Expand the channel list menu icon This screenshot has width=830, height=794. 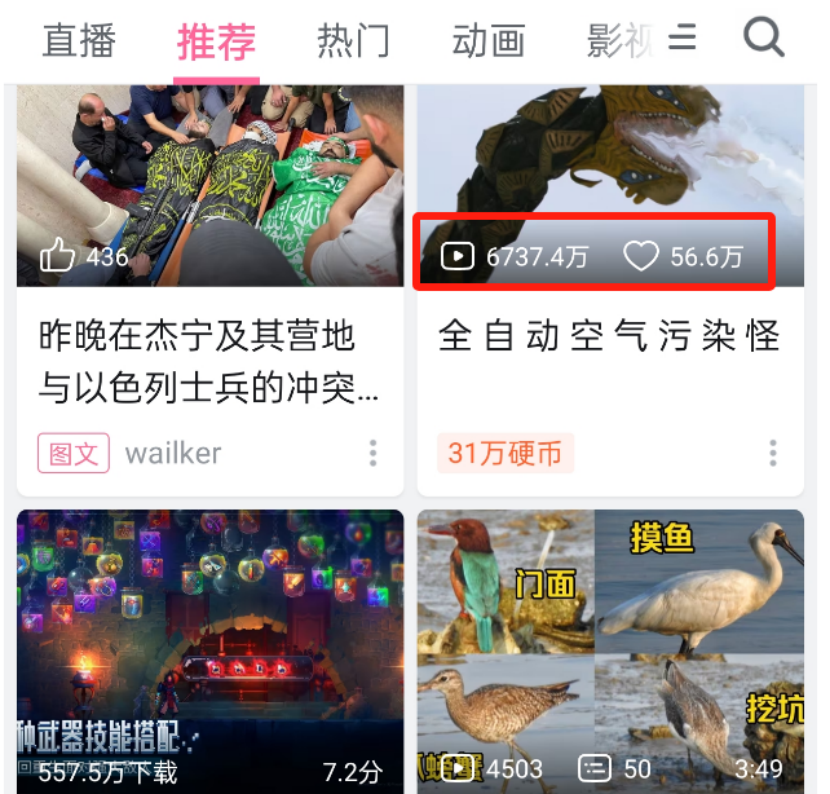(x=682, y=39)
